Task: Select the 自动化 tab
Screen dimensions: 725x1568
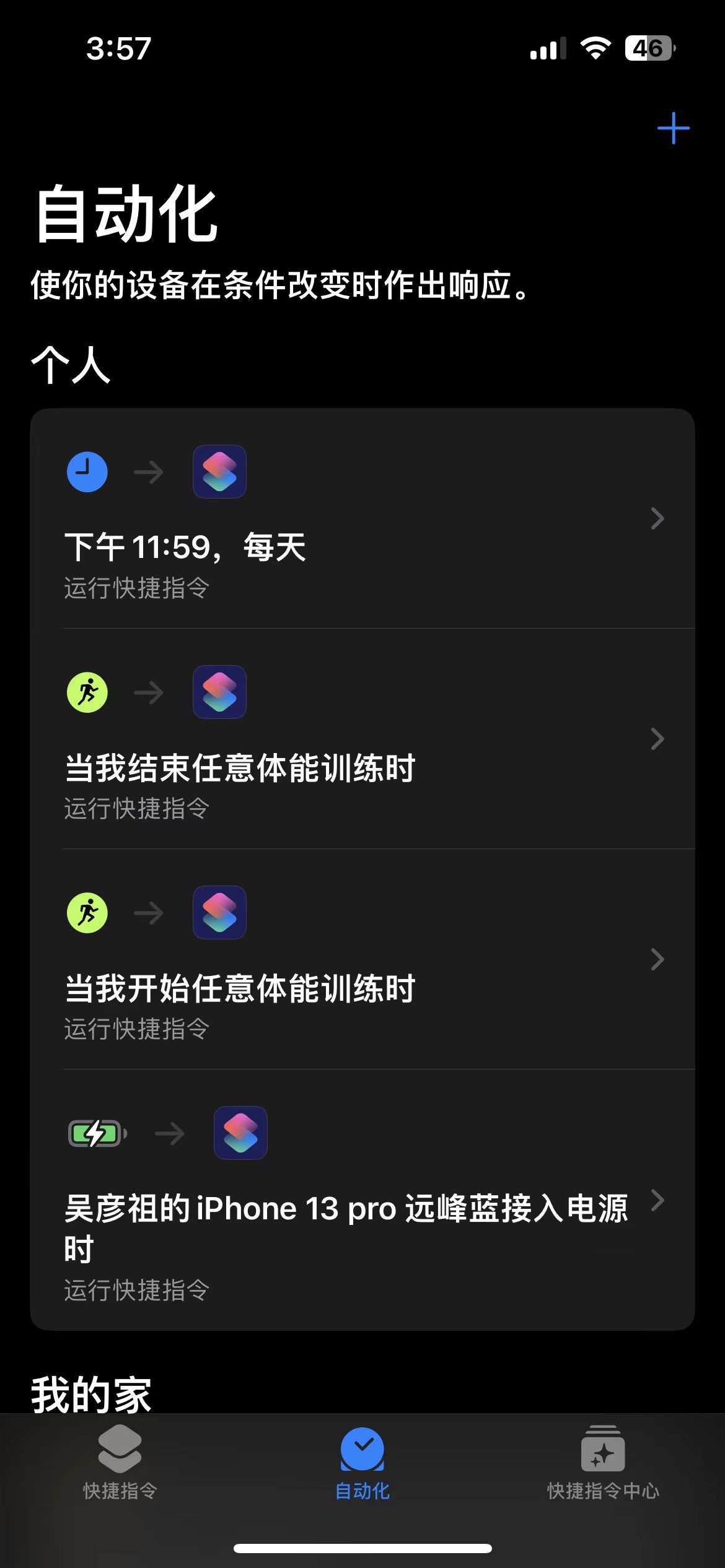Action: pos(362,1463)
